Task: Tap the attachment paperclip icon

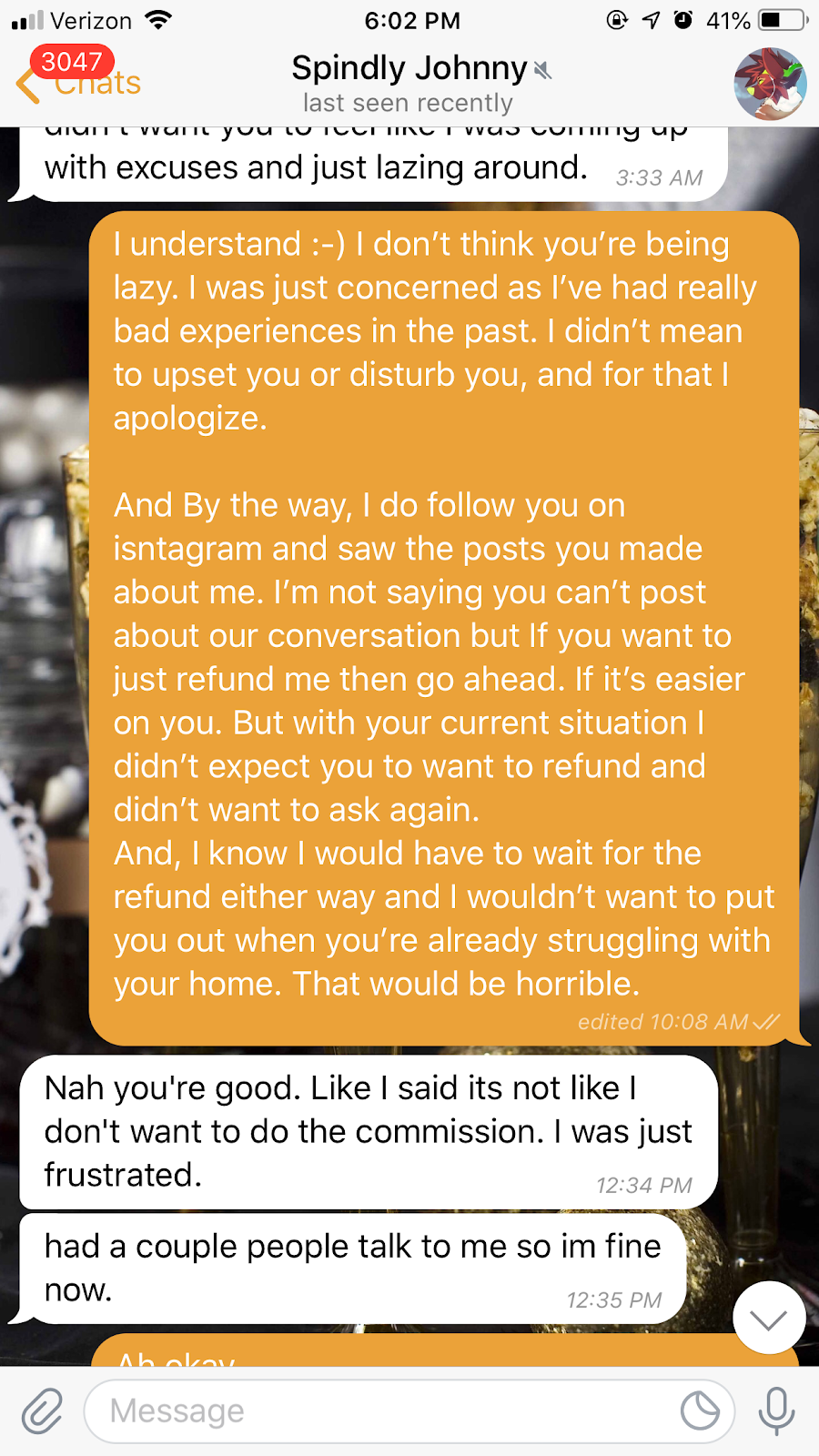Action: click(x=42, y=1411)
